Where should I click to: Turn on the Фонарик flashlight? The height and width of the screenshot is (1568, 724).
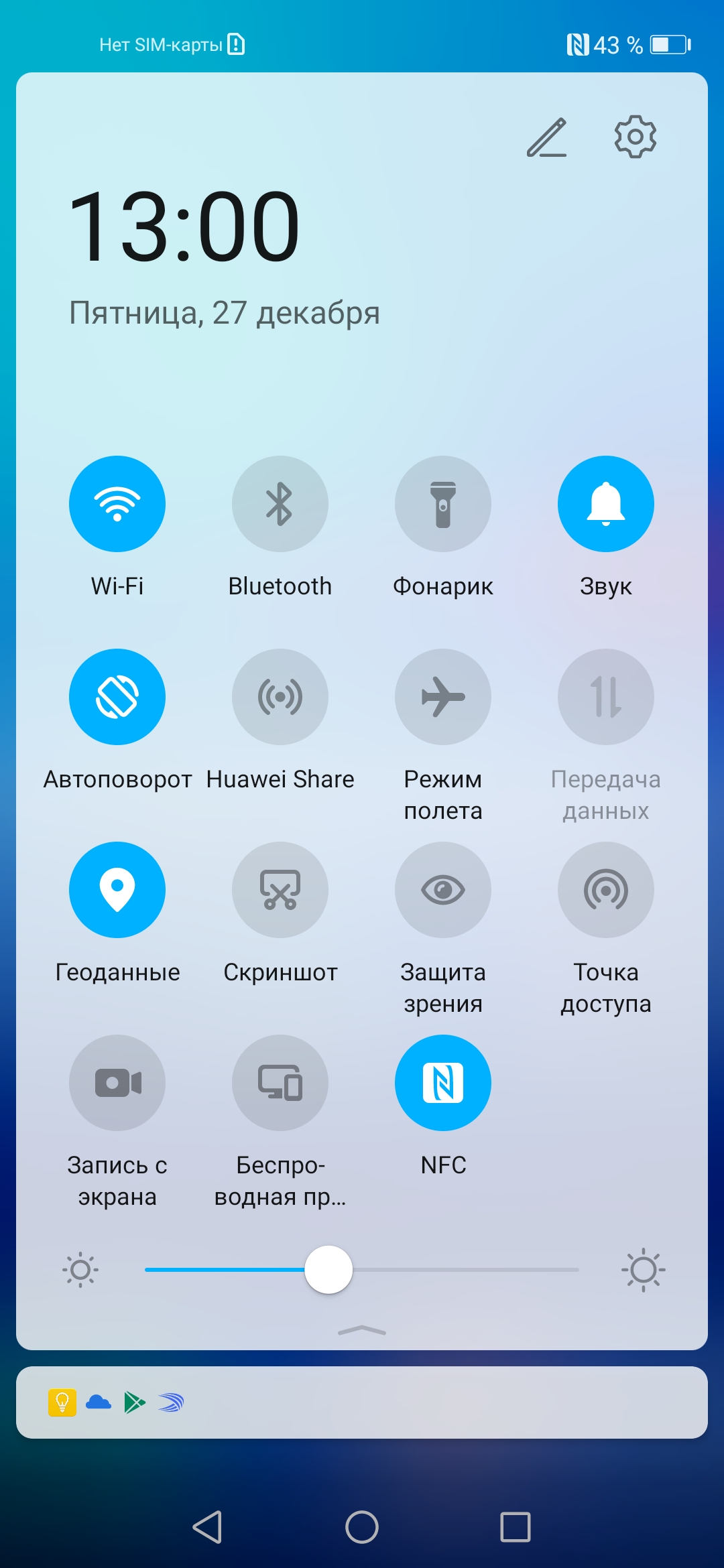pos(443,504)
